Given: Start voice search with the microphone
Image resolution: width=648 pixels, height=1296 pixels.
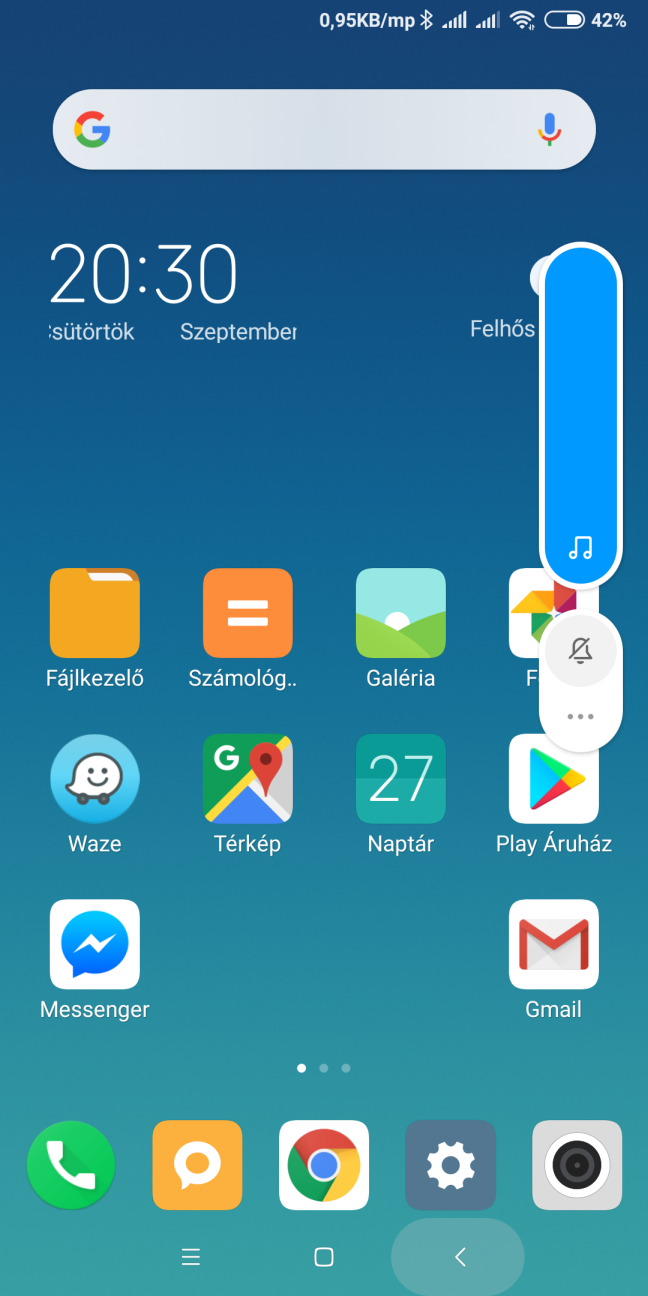Looking at the screenshot, I should click(549, 129).
